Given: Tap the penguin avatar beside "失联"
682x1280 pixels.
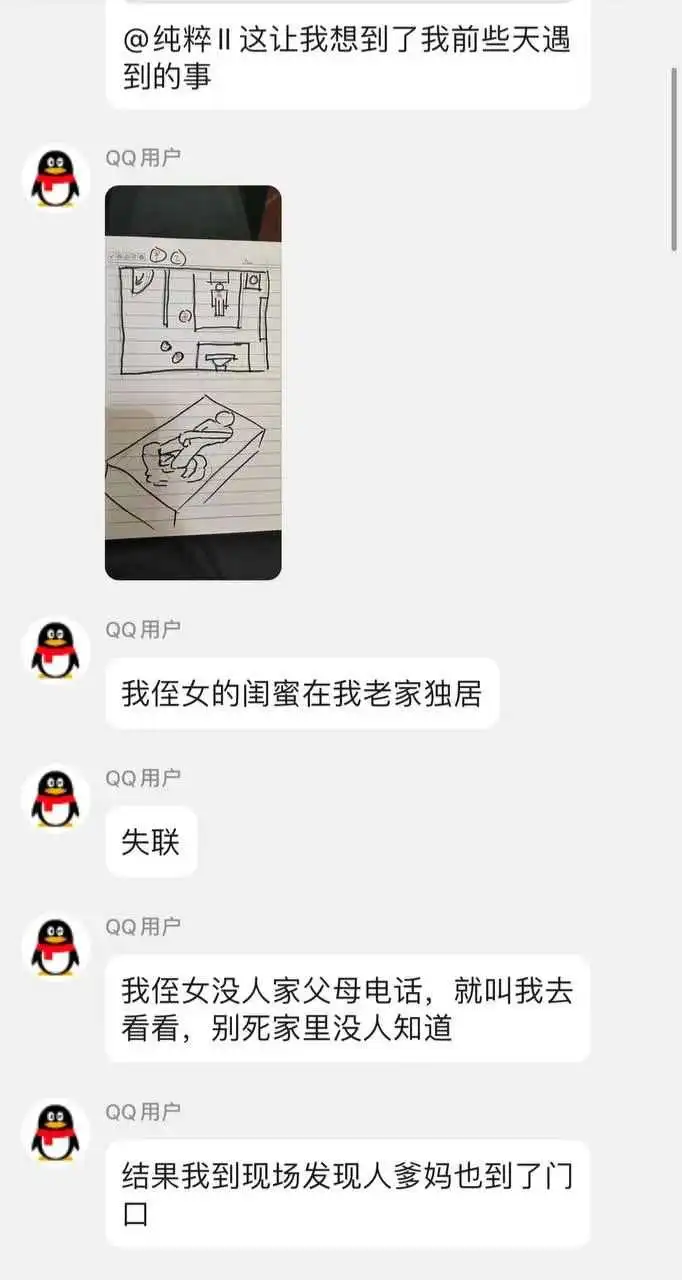Looking at the screenshot, I should pos(56,798).
